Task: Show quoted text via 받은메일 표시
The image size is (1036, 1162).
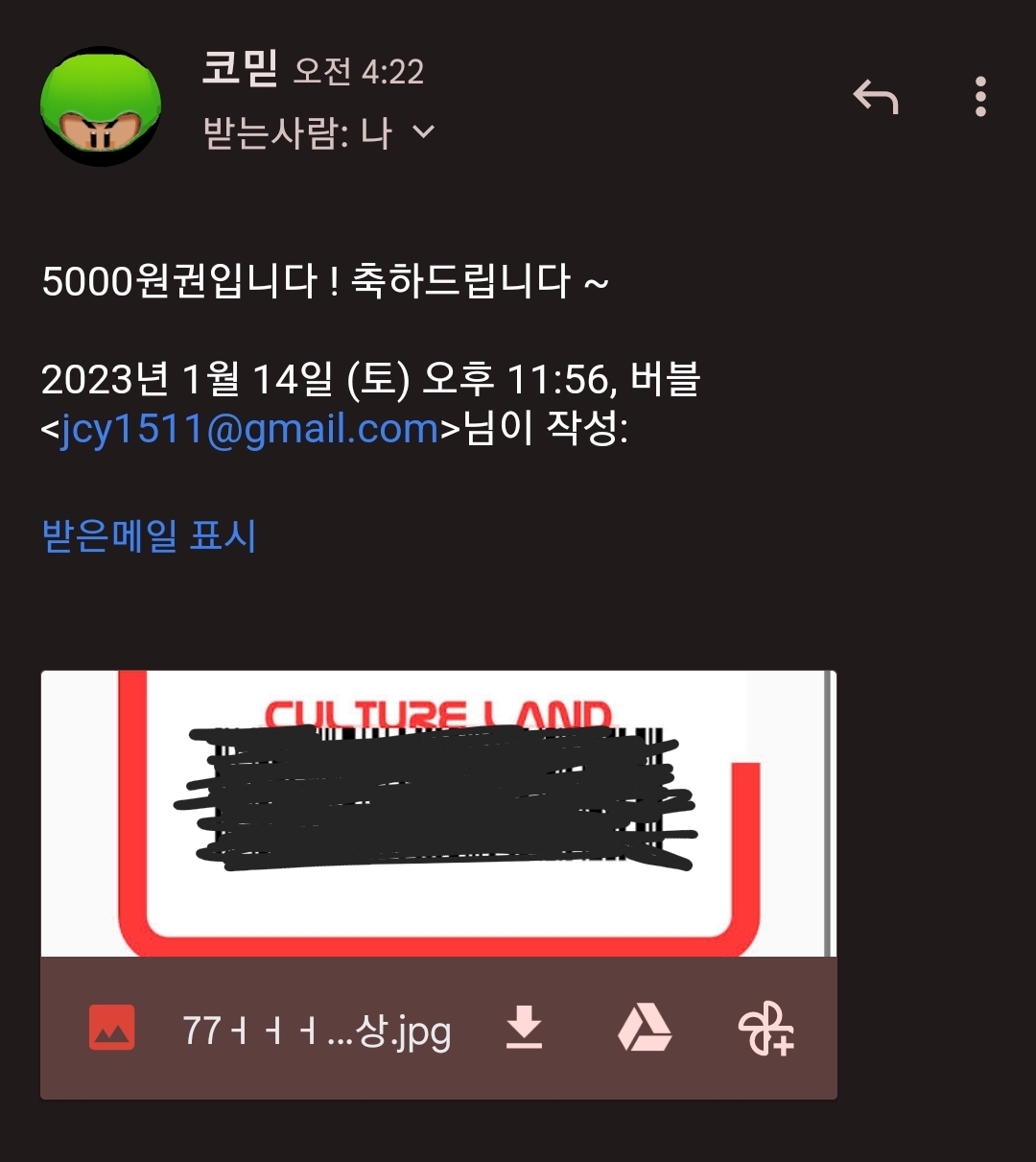Action: 149,535
